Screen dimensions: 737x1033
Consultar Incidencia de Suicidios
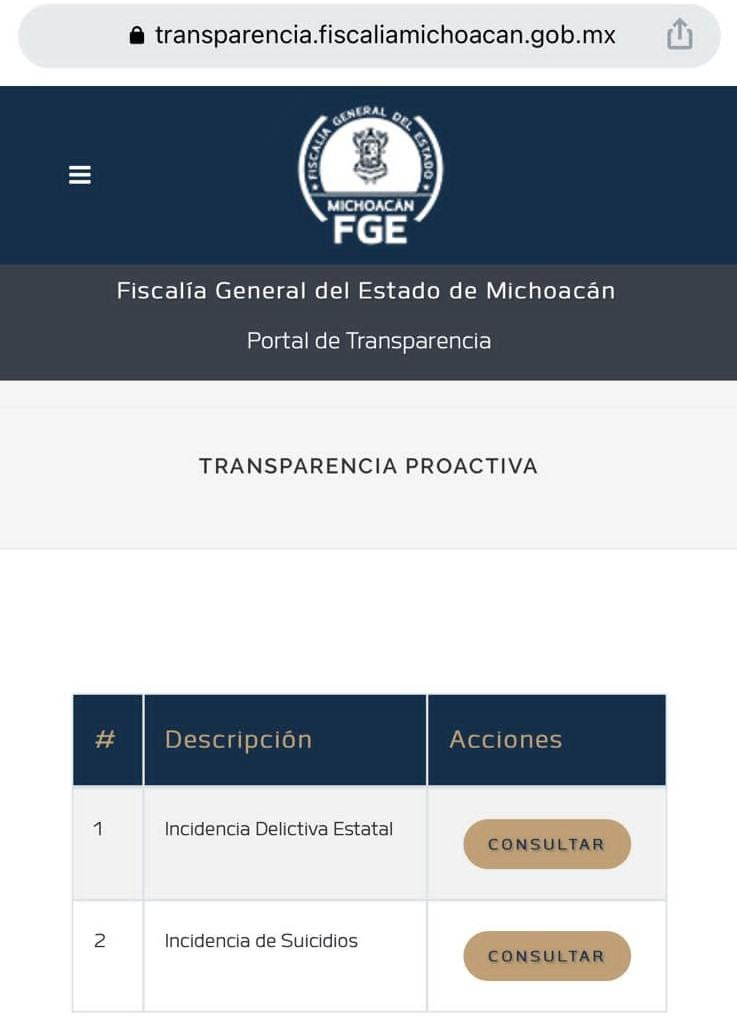(546, 956)
